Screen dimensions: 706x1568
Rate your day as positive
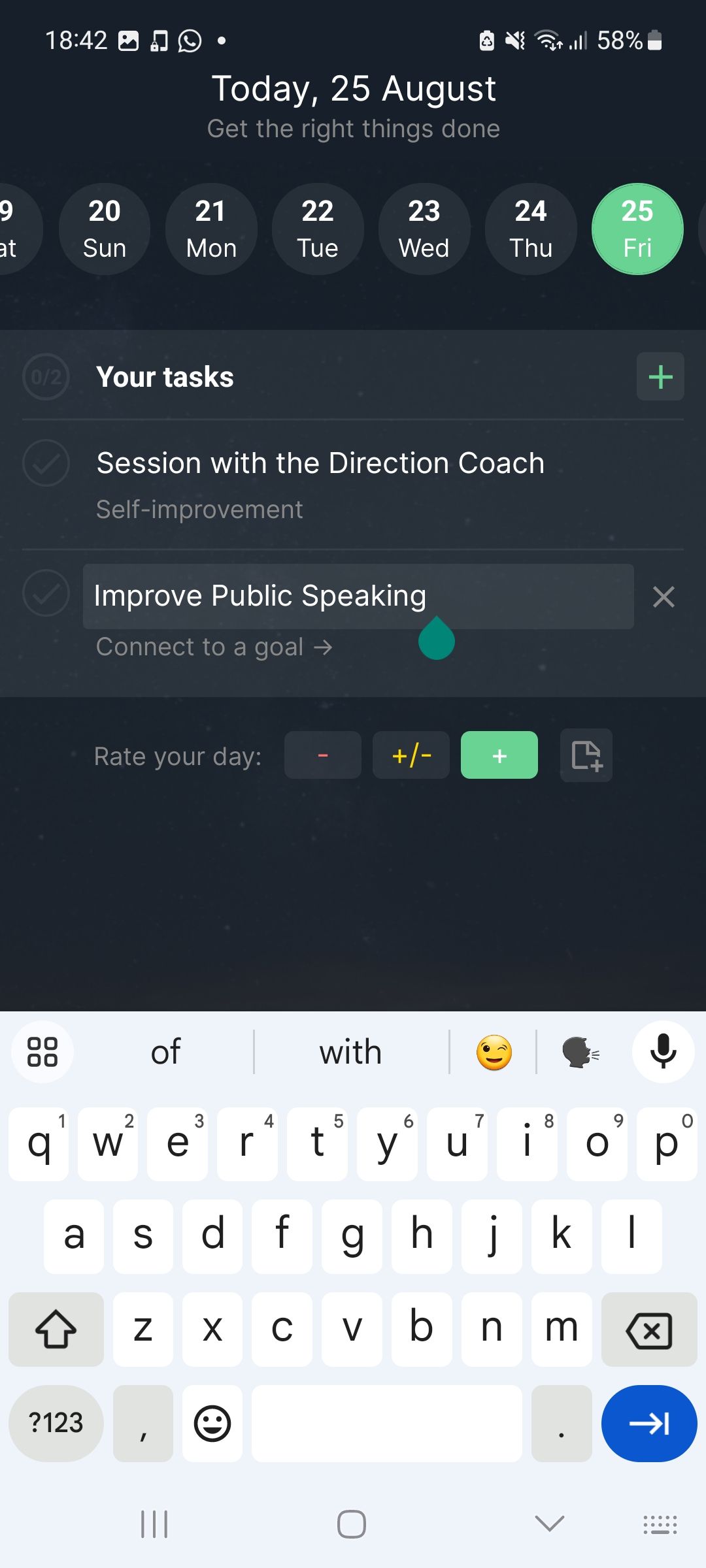pyautogui.click(x=499, y=755)
